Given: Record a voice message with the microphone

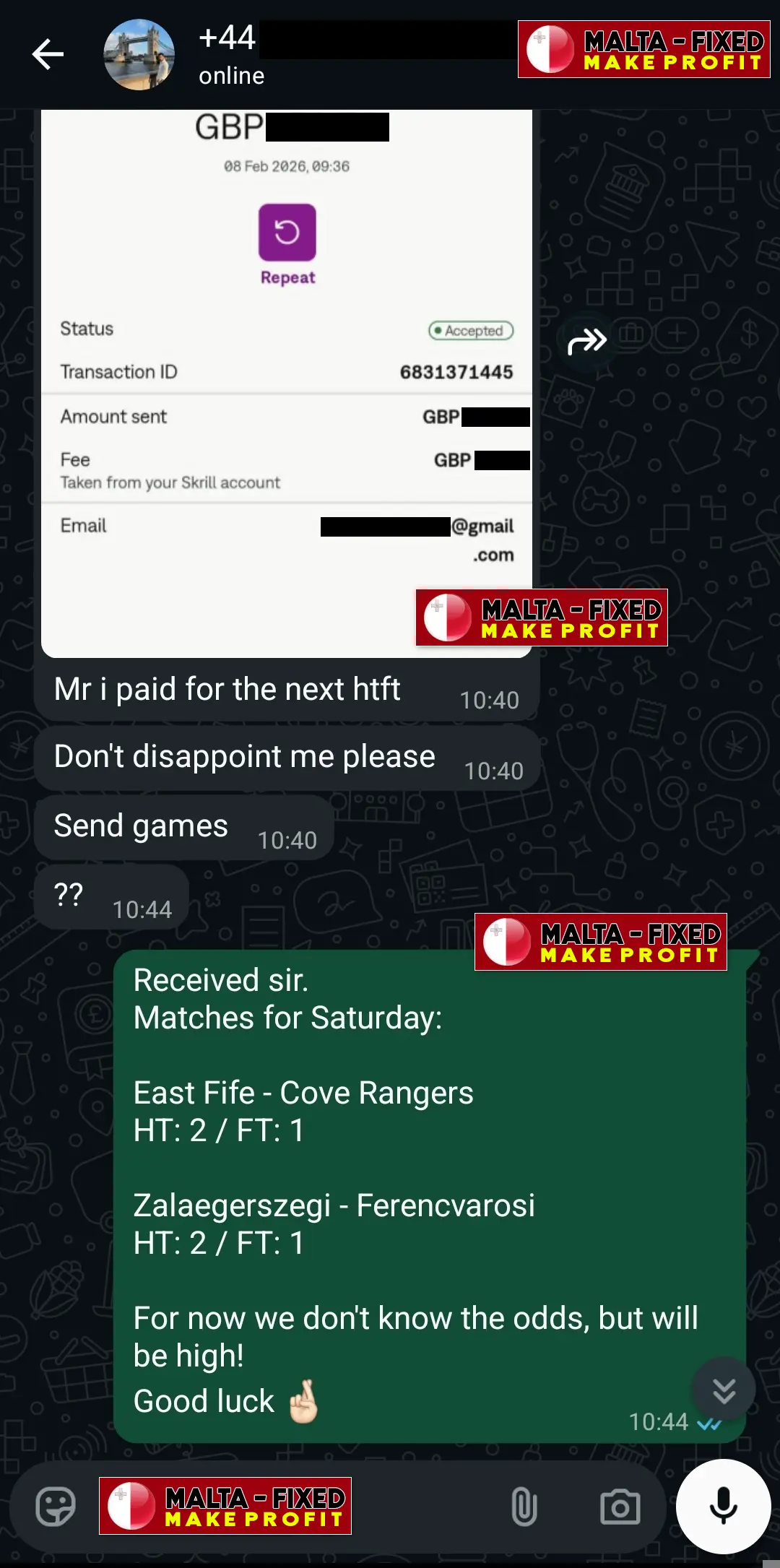Looking at the screenshot, I should 723,1507.
